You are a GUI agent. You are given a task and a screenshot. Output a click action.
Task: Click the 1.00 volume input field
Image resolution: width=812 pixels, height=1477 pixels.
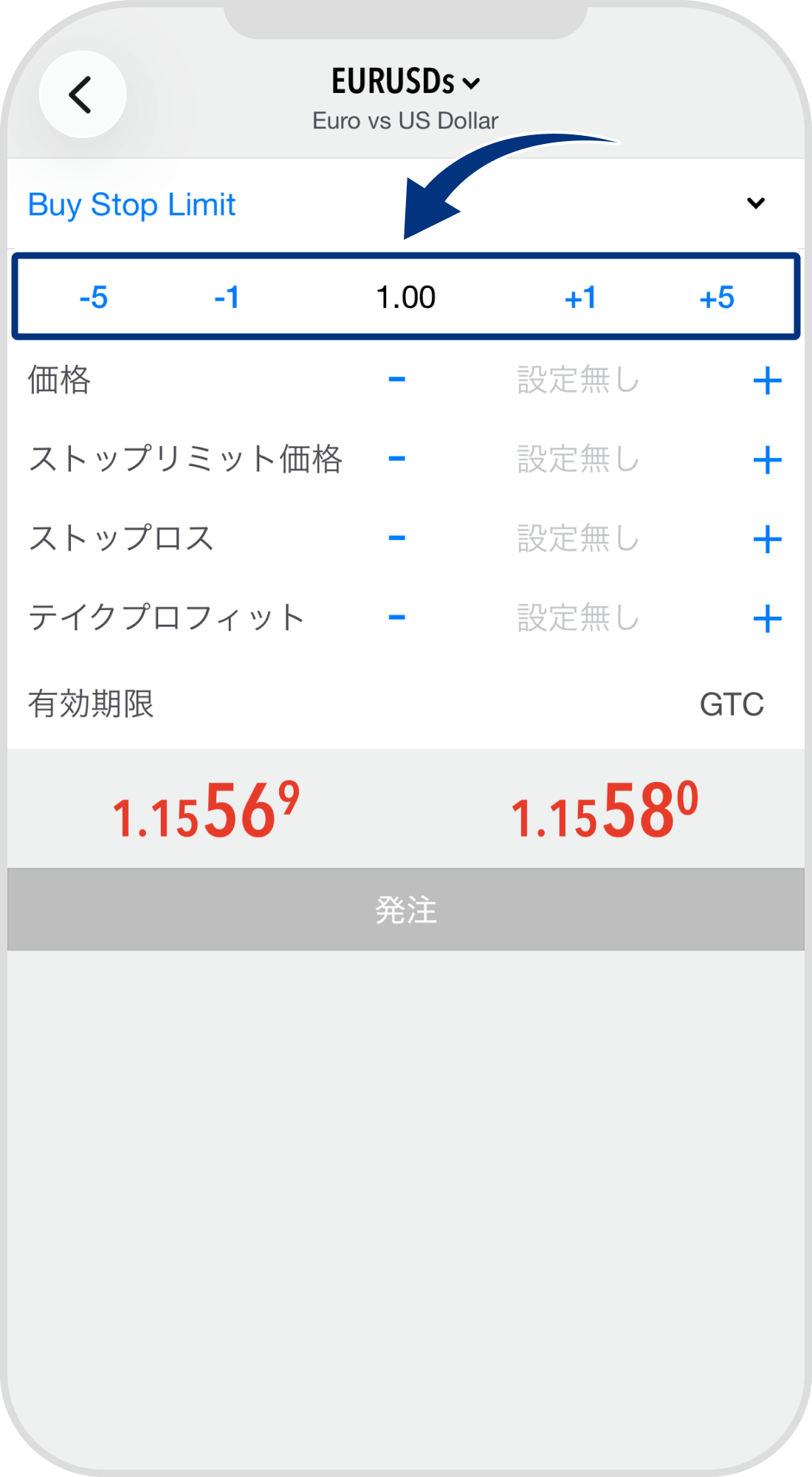point(407,297)
